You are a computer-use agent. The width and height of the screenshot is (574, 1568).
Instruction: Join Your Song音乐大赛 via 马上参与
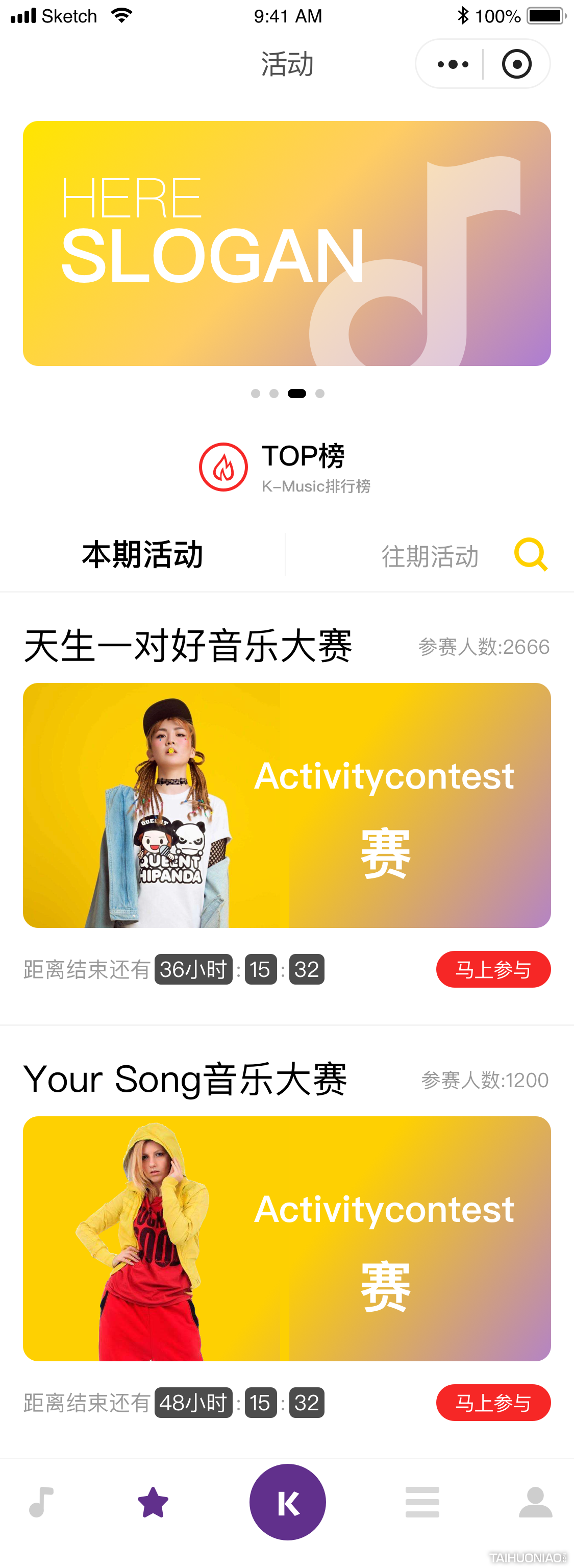point(493,1403)
